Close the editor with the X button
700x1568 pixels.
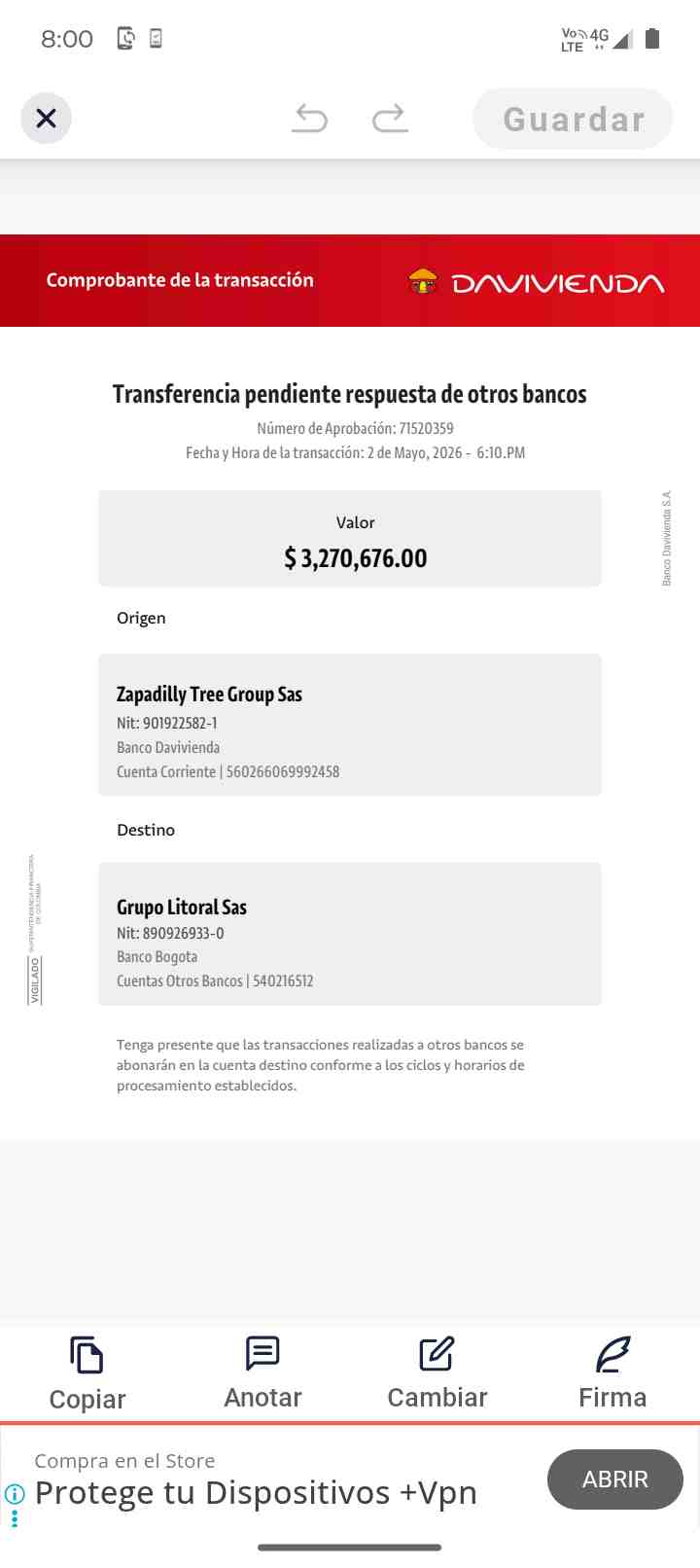pyautogui.click(x=46, y=119)
